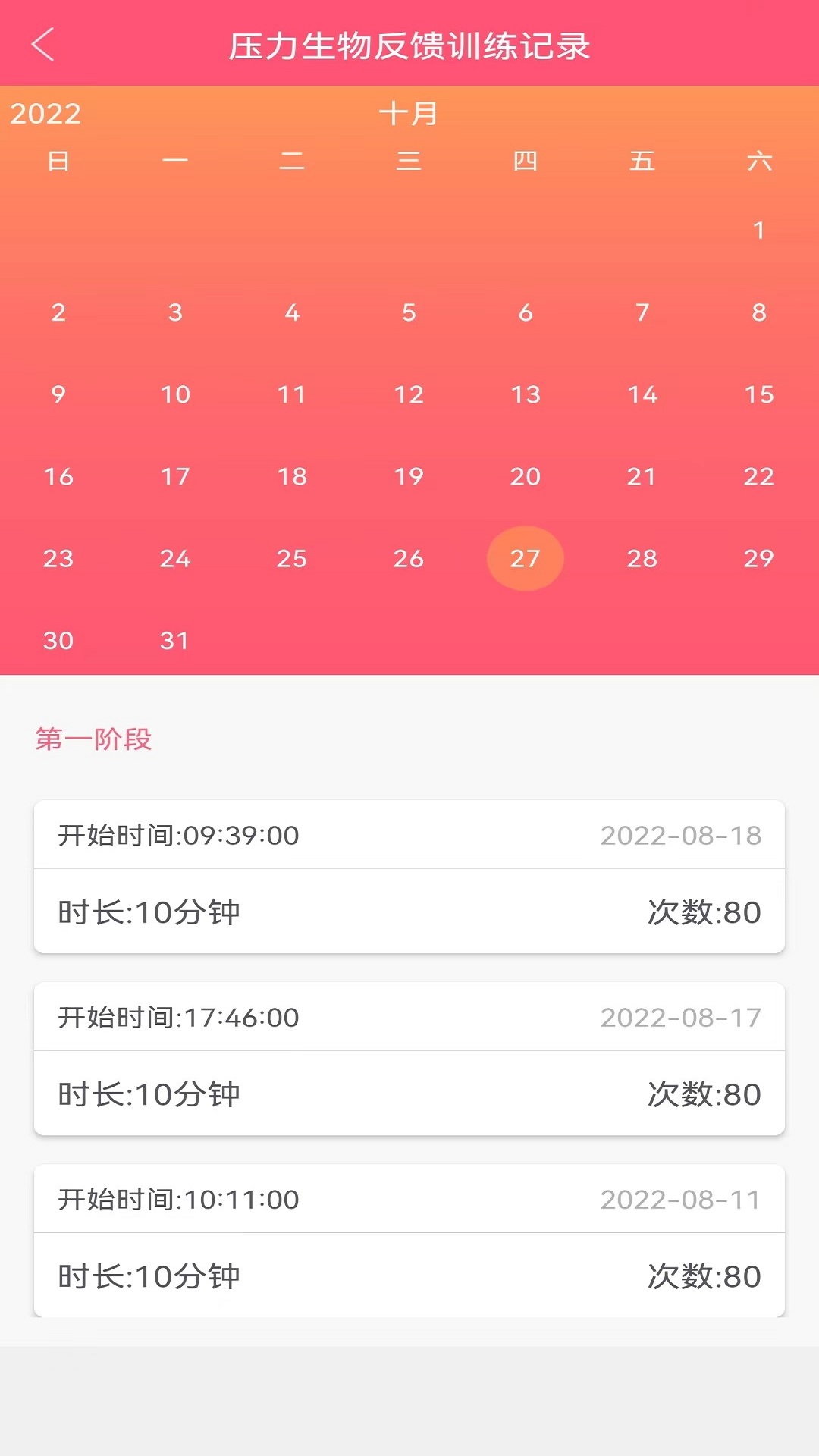819x1456 pixels.
Task: Choose October 5 in the calendar
Action: (409, 312)
